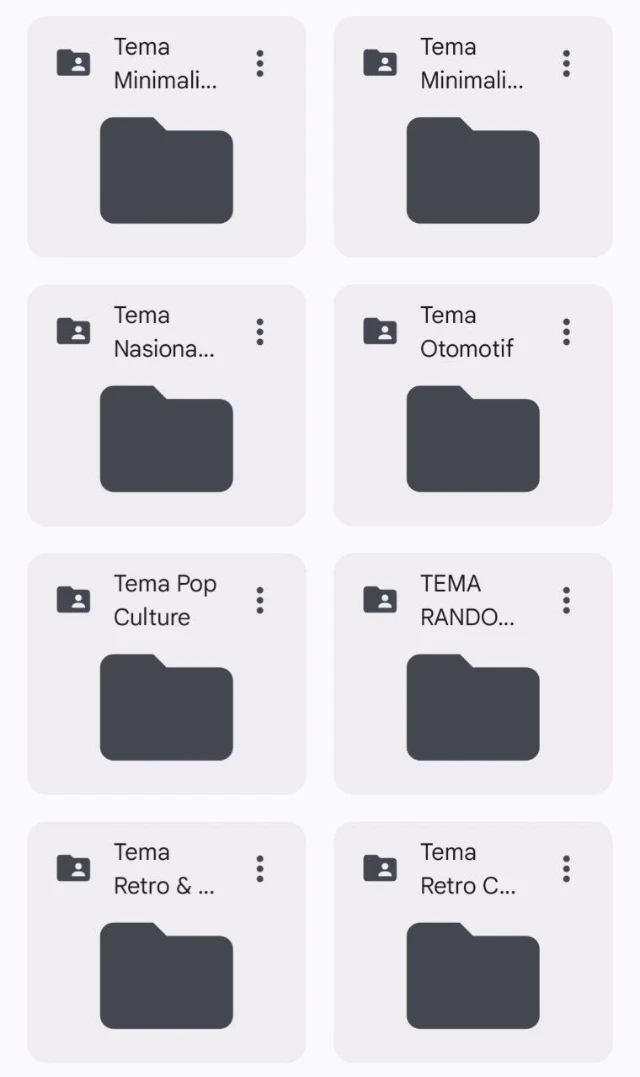Open the Tema Retro C... folder
This screenshot has width=640, height=1077.
472,975
